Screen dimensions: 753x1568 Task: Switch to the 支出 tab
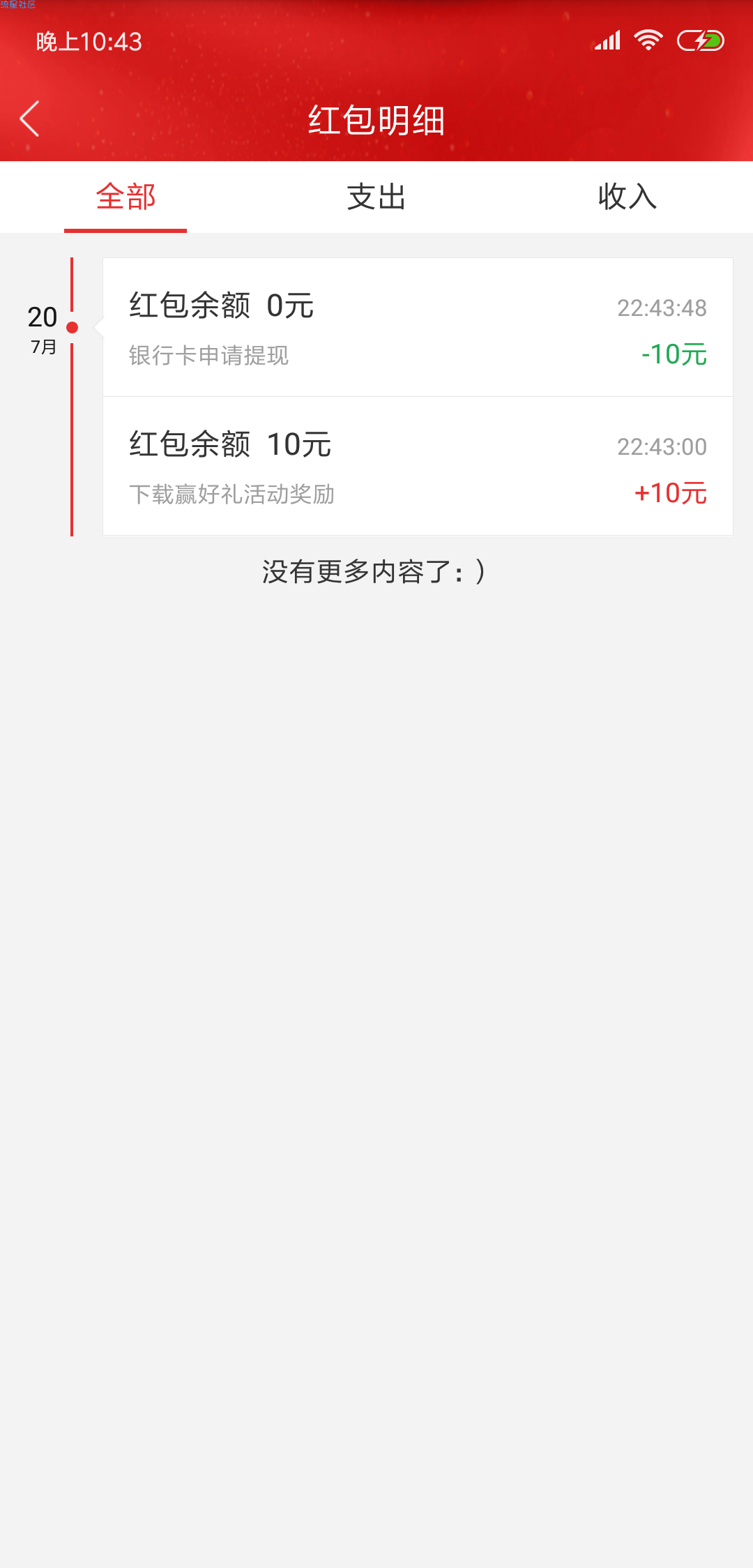click(x=376, y=197)
